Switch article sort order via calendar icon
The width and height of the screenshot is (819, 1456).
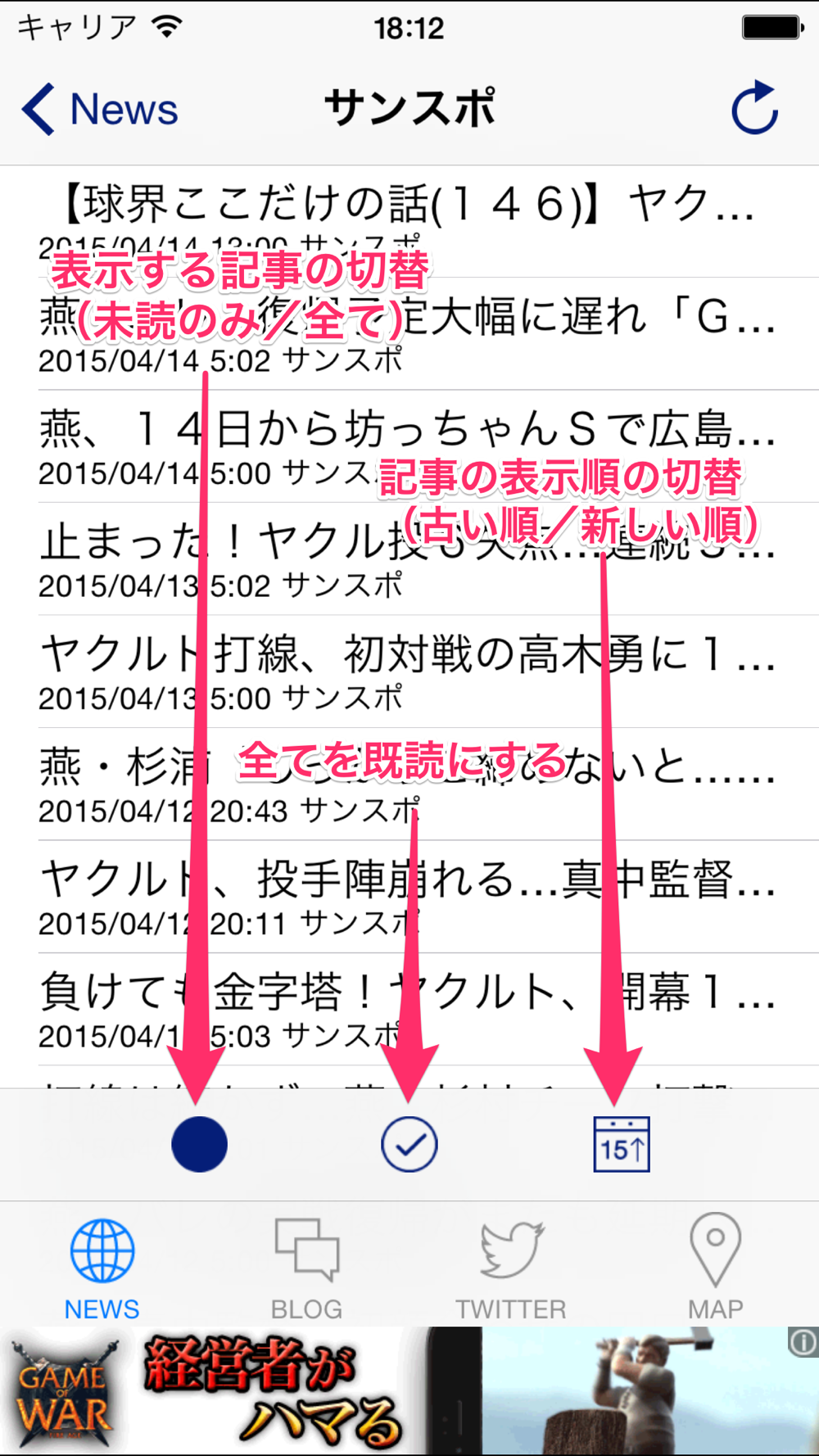[x=622, y=1144]
